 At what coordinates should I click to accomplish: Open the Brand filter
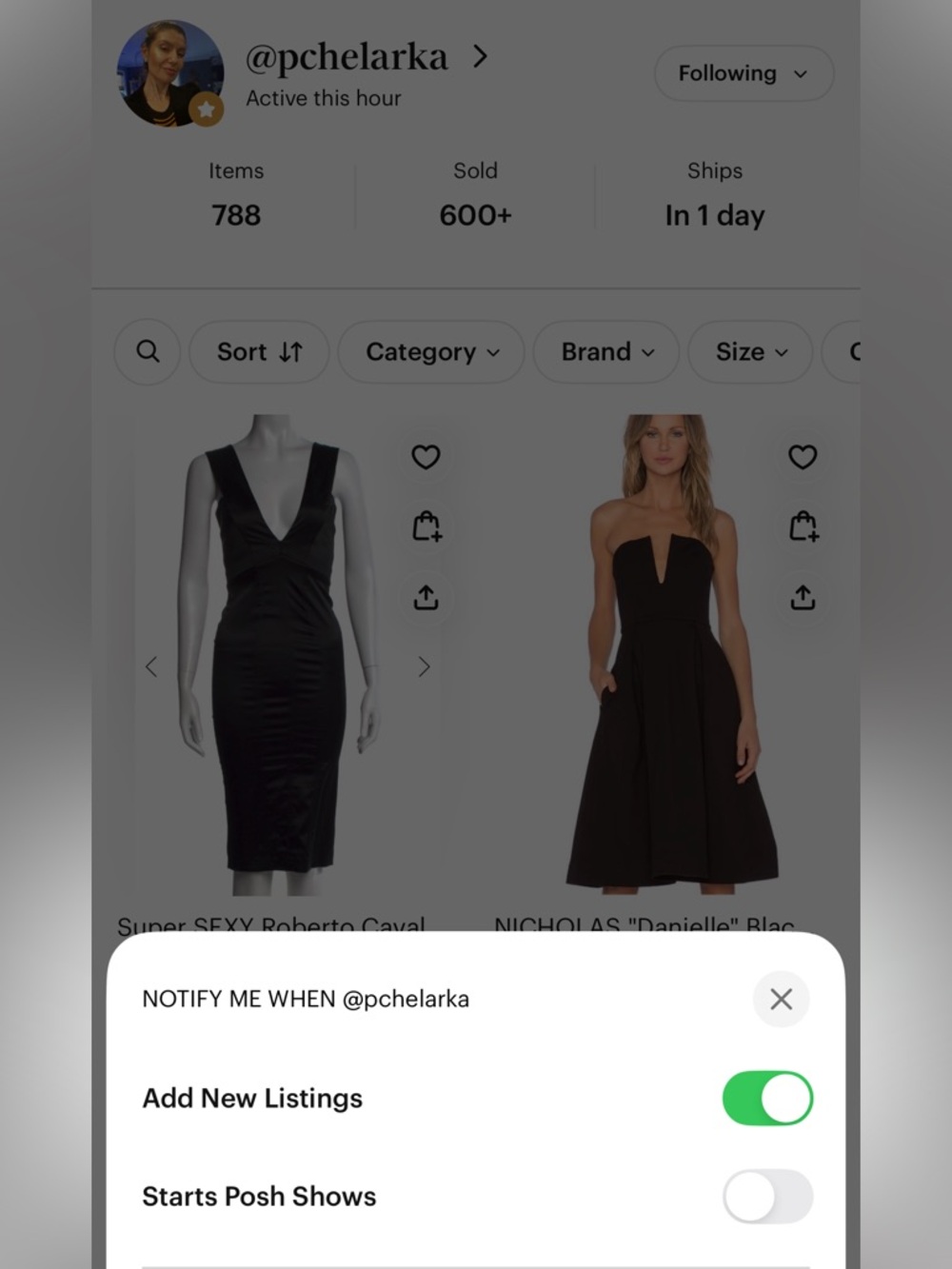605,352
